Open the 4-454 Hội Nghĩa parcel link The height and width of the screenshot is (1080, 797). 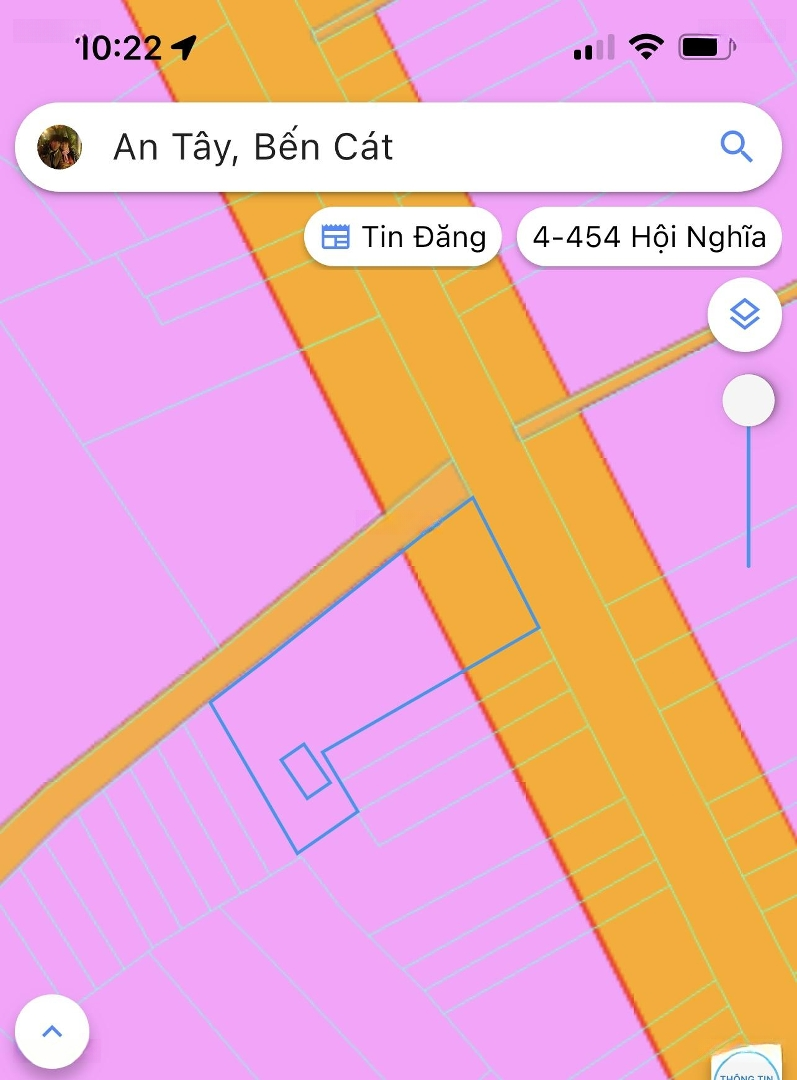coord(649,236)
